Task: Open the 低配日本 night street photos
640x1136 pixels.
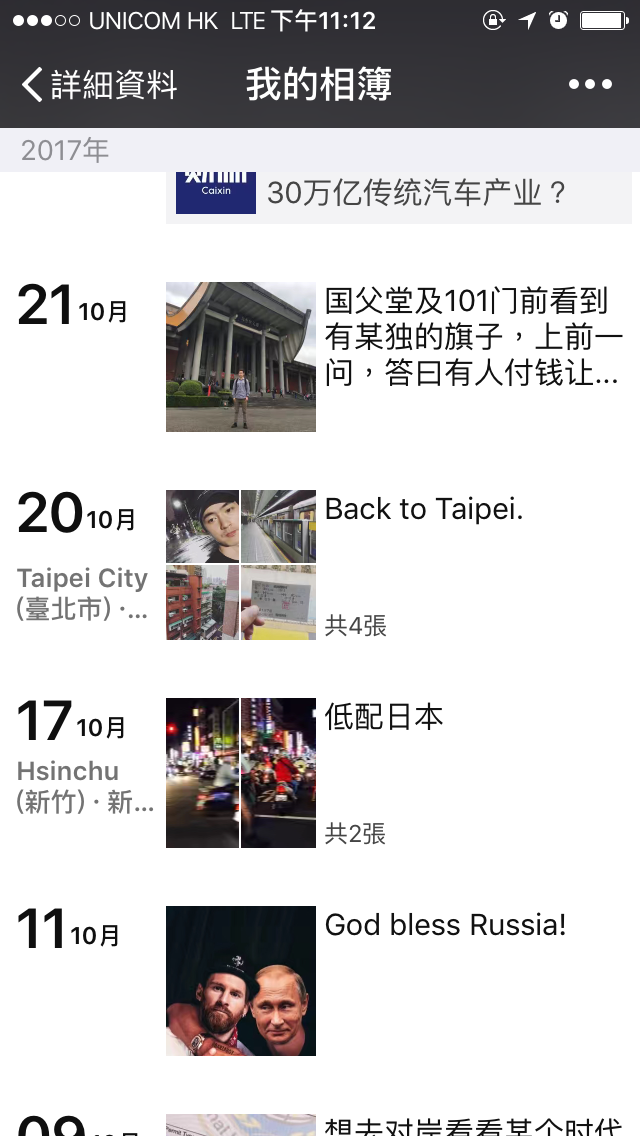Action: (x=241, y=772)
